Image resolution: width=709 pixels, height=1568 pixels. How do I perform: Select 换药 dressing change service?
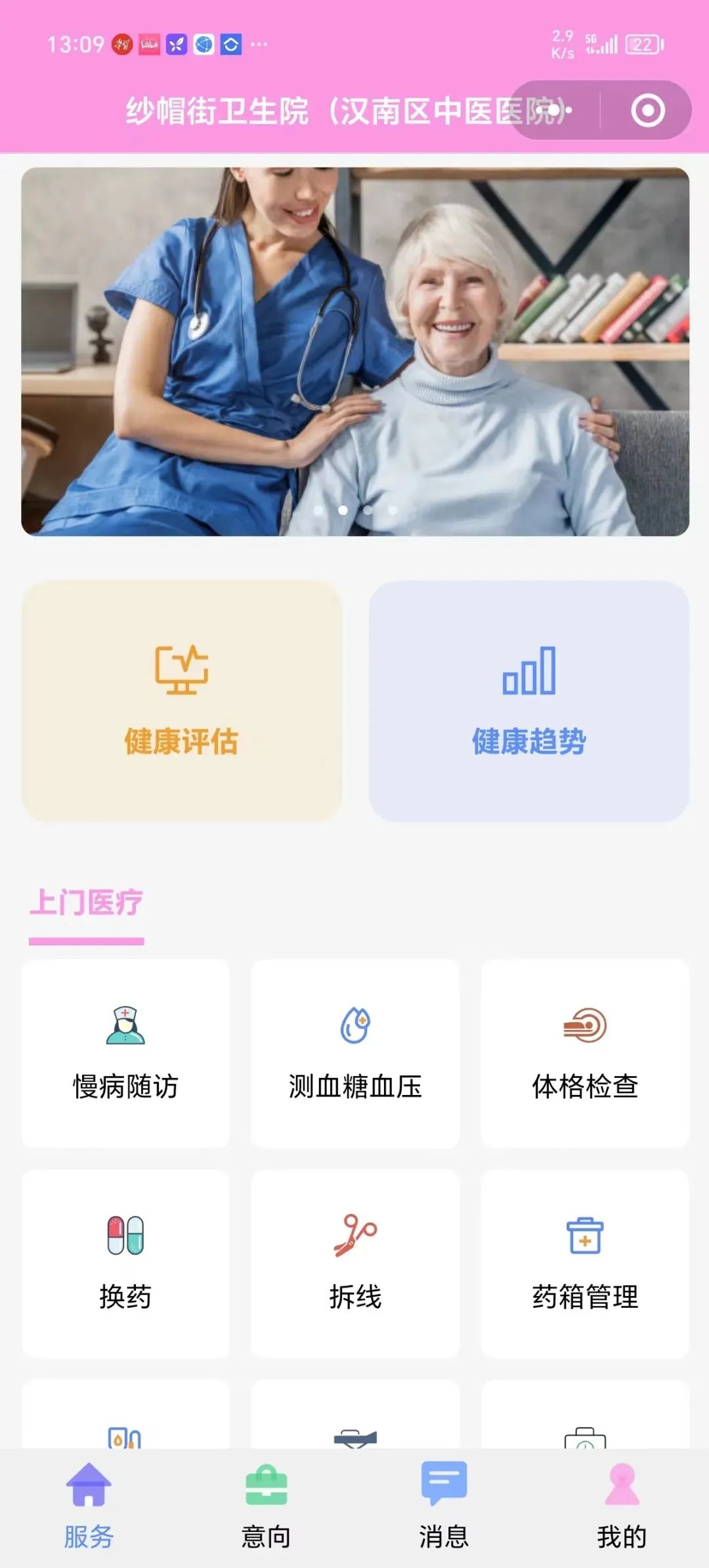125,1263
